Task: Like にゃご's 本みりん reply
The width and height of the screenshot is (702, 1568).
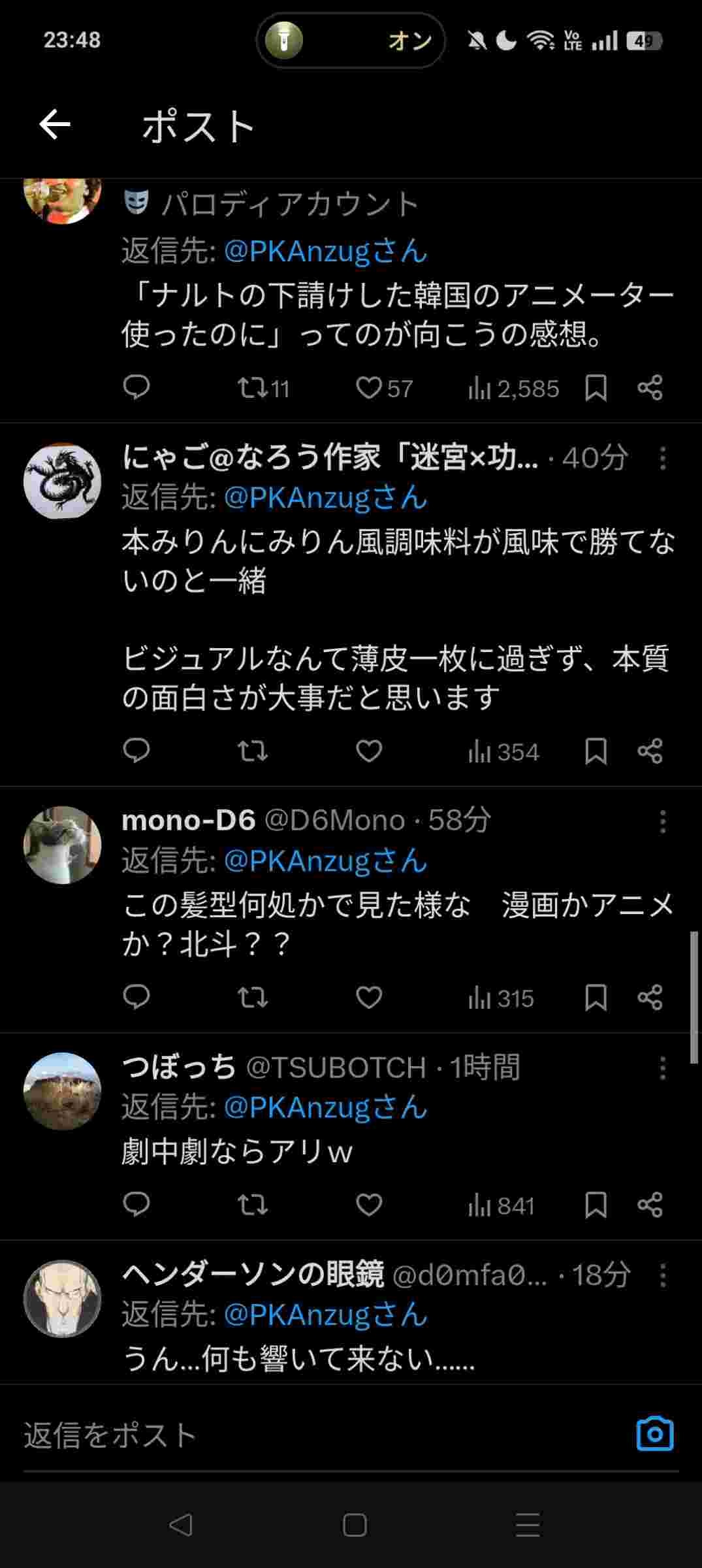Action: 369,751
